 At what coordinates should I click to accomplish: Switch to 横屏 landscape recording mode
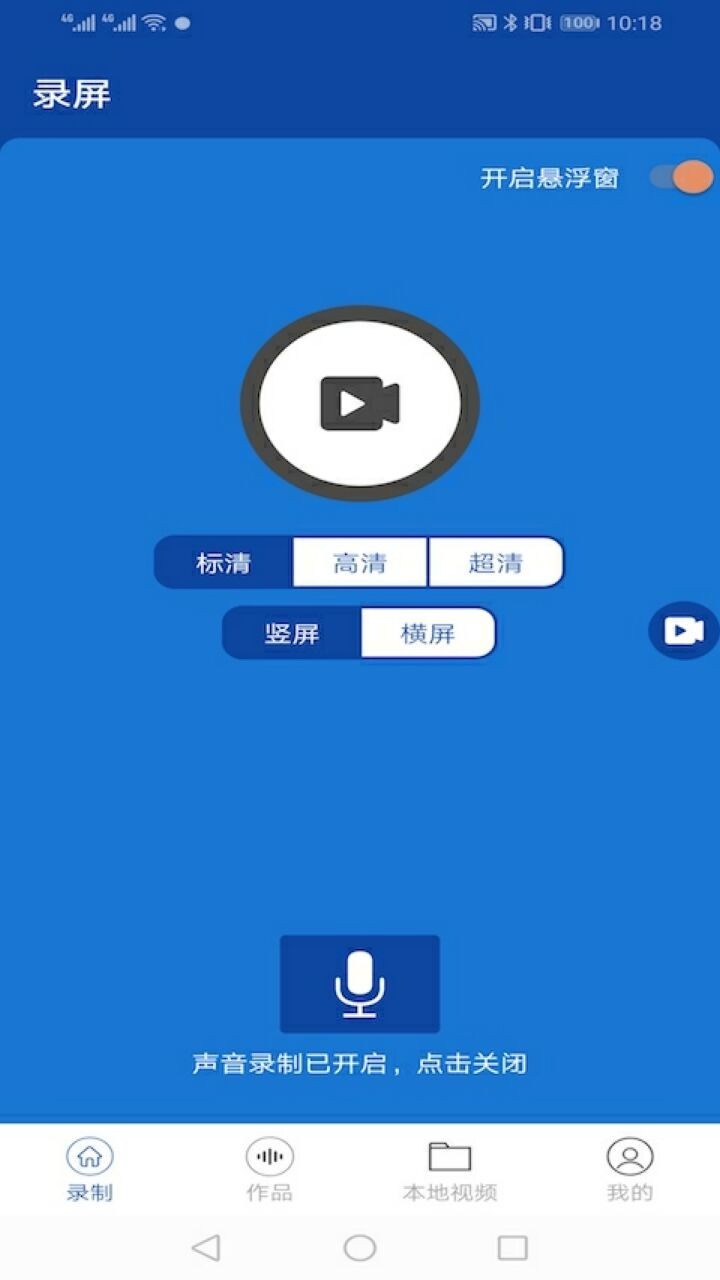427,633
